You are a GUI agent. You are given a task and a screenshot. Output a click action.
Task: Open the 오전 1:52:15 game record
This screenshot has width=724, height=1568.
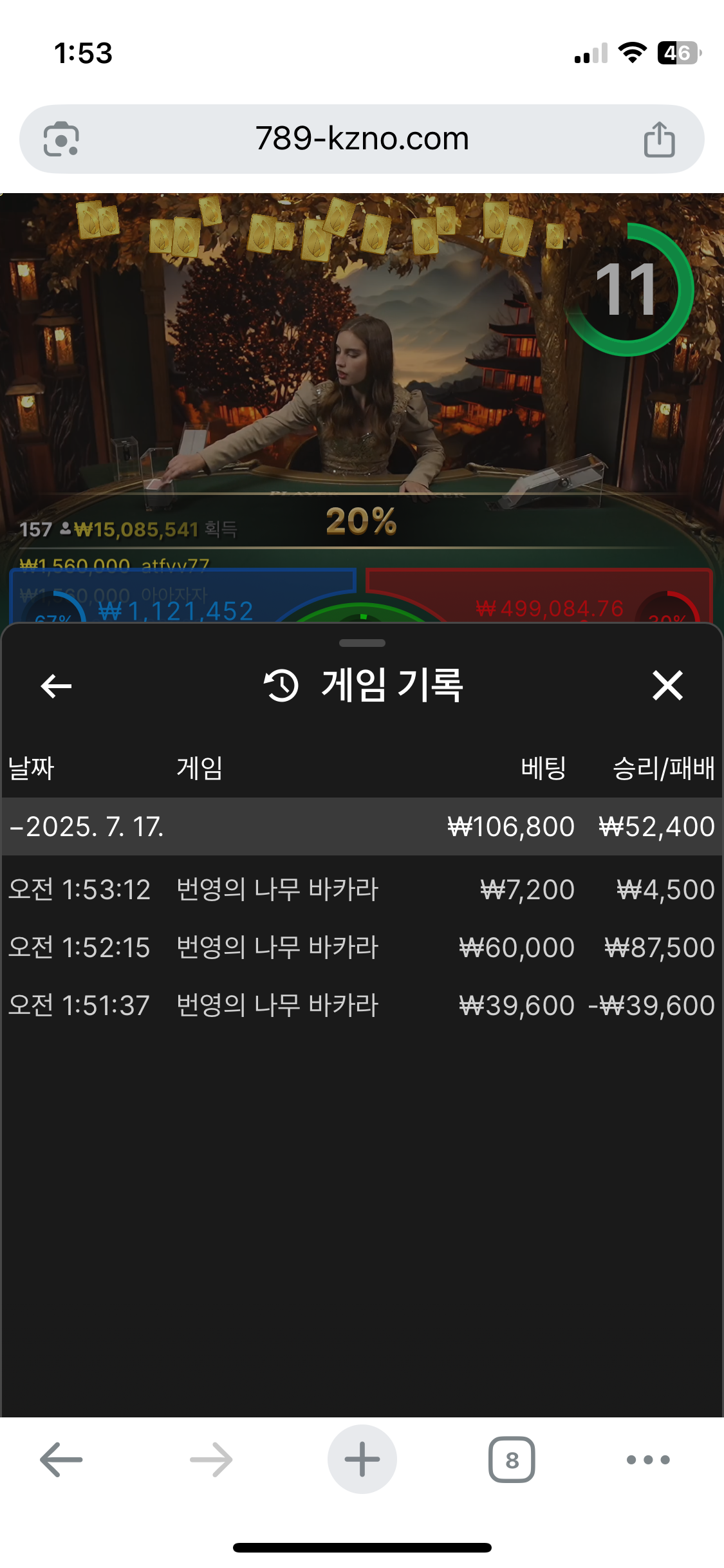coord(360,947)
